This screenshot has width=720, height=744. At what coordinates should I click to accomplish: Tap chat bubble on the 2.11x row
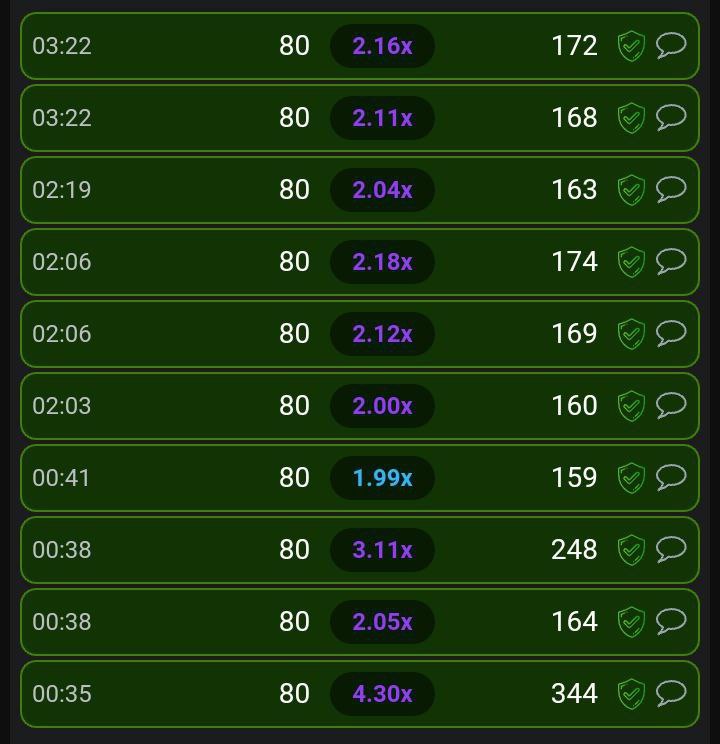click(671, 118)
